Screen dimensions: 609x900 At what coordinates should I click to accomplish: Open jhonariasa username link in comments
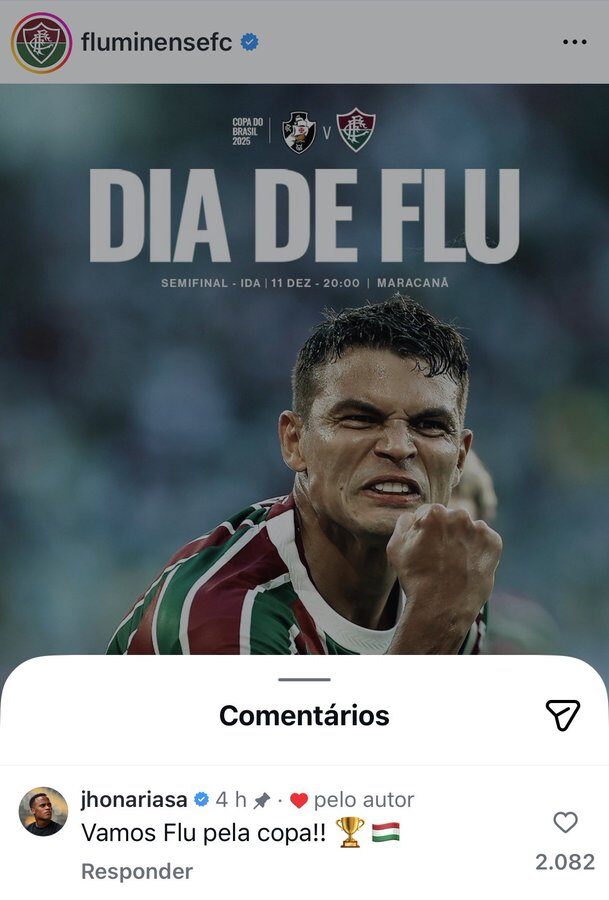[134, 800]
